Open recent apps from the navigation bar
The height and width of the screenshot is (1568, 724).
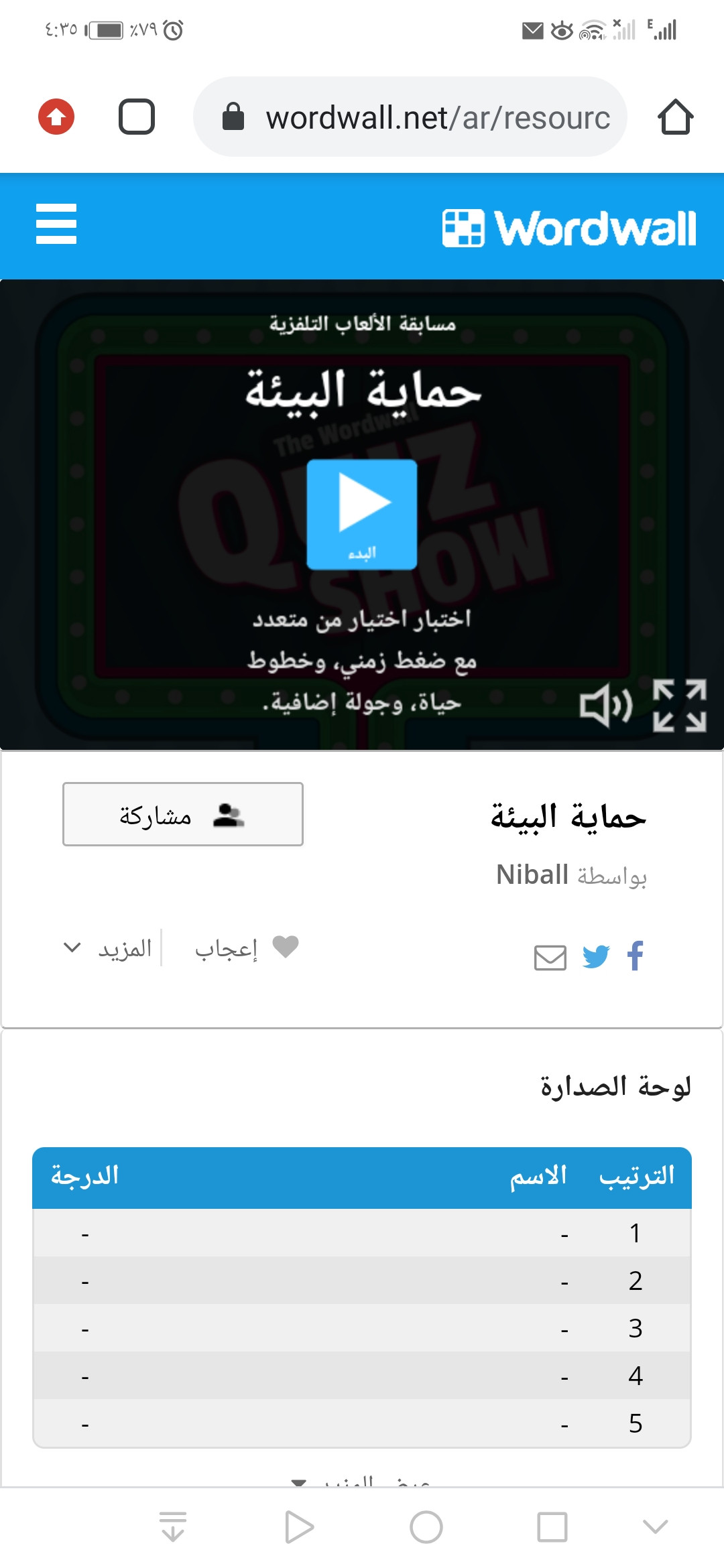[552, 1528]
